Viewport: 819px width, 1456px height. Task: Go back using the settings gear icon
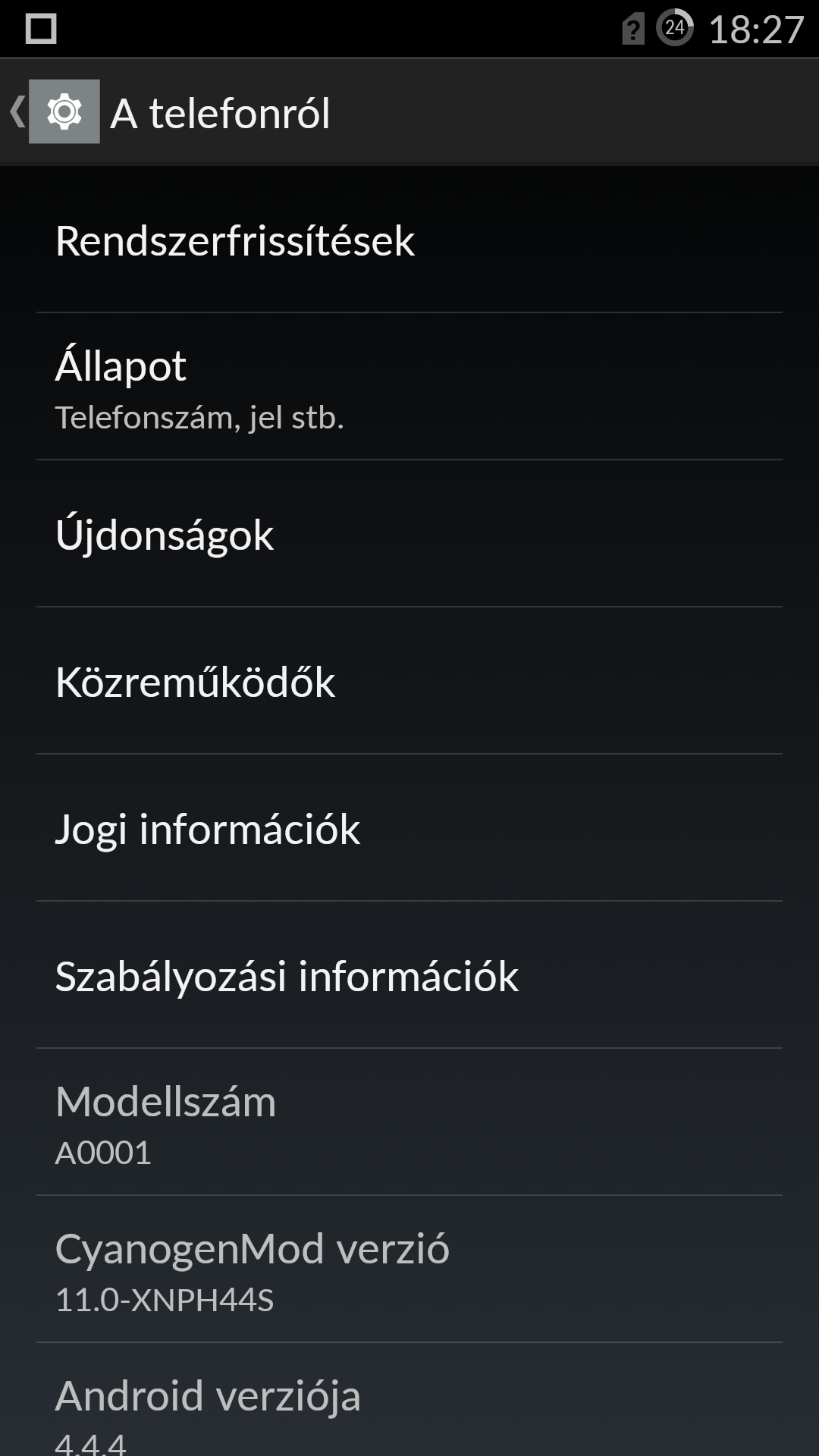pos(64,112)
